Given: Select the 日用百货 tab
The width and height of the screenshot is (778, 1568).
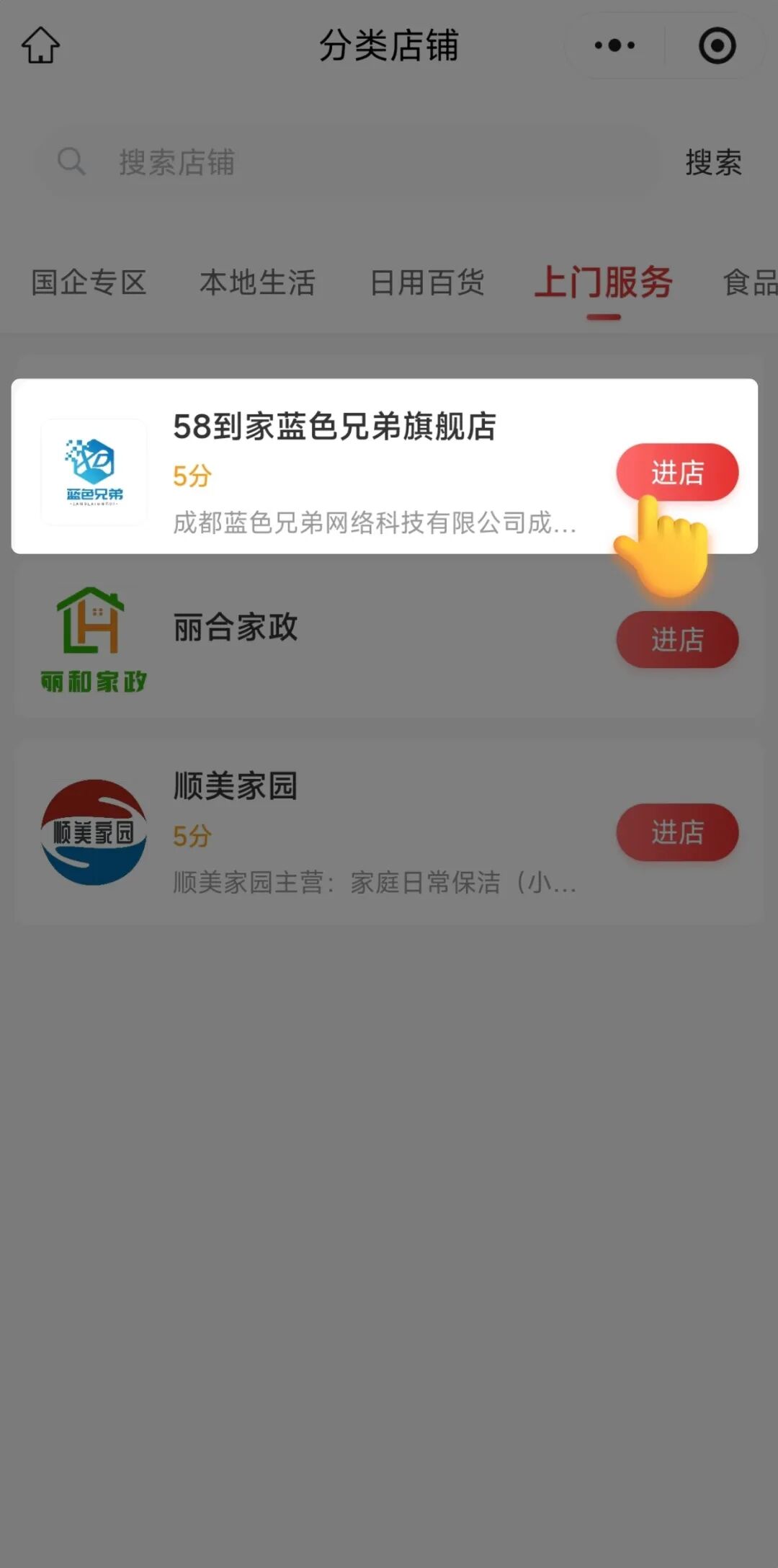Looking at the screenshot, I should click(x=426, y=282).
